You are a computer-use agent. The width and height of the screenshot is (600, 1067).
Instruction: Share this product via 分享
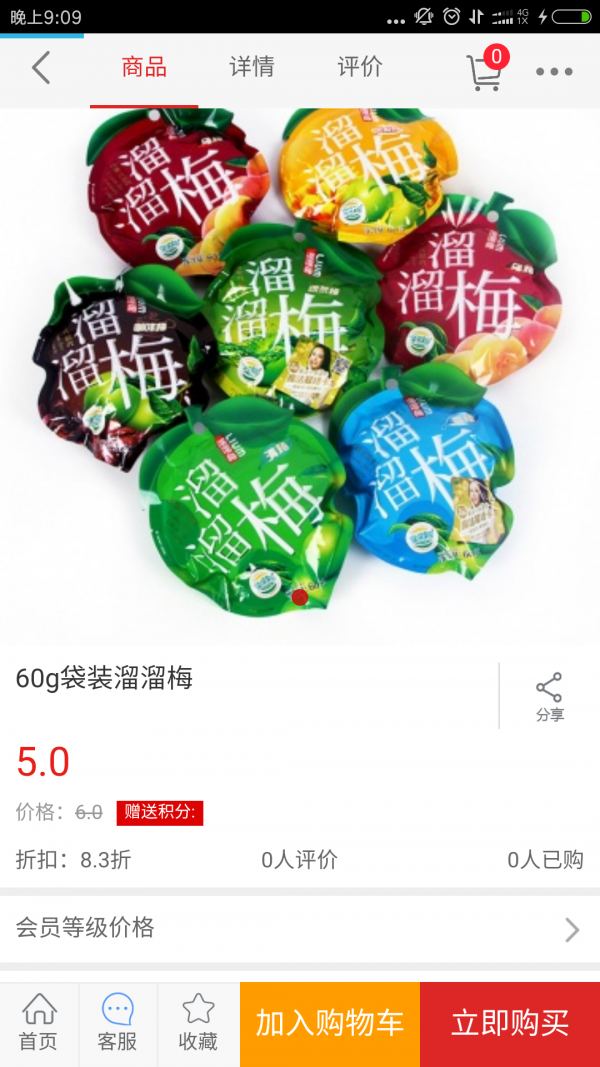pos(549,697)
